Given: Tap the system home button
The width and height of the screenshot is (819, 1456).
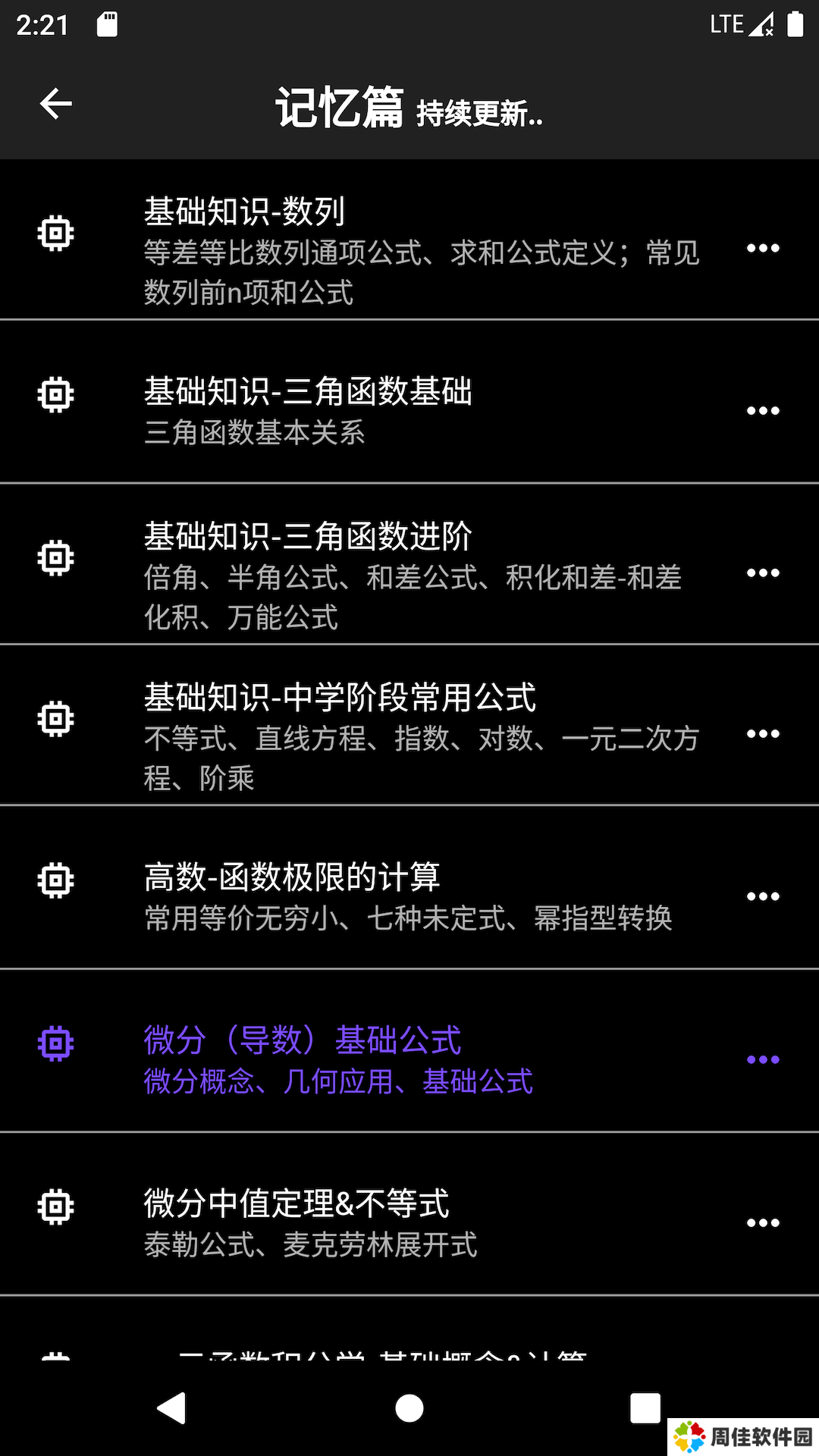Looking at the screenshot, I should (x=409, y=1408).
